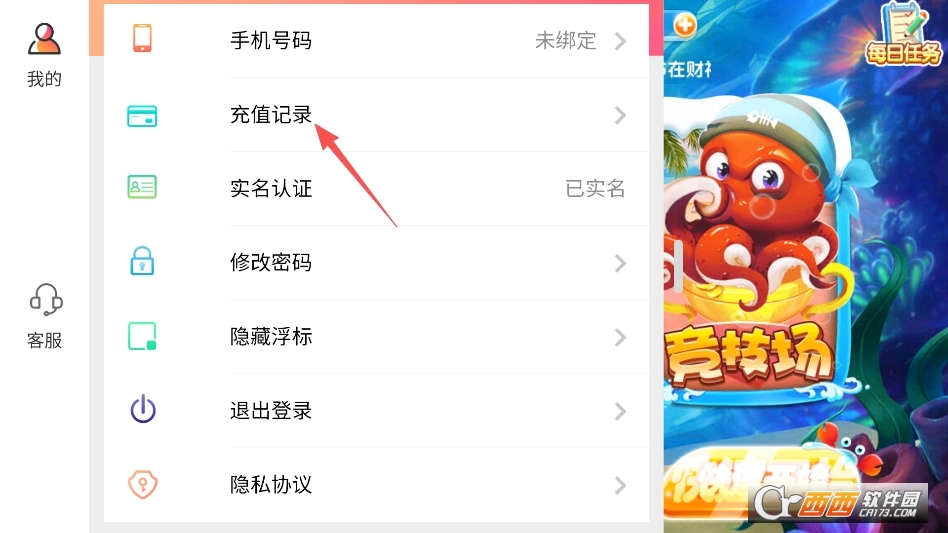Open the 每日任务 daily tasks icon
Screen dimensions: 948x533
(x=904, y=36)
